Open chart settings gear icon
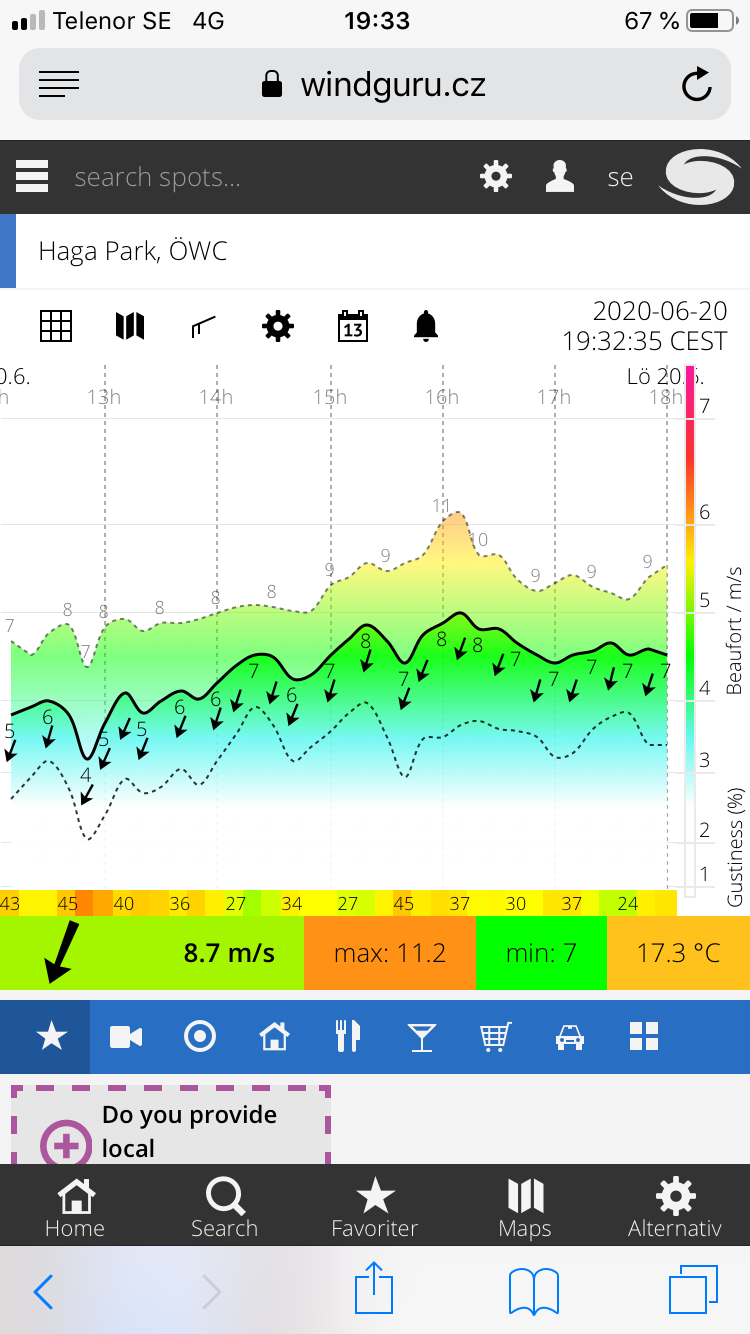Image resolution: width=750 pixels, height=1334 pixels. tap(277, 326)
